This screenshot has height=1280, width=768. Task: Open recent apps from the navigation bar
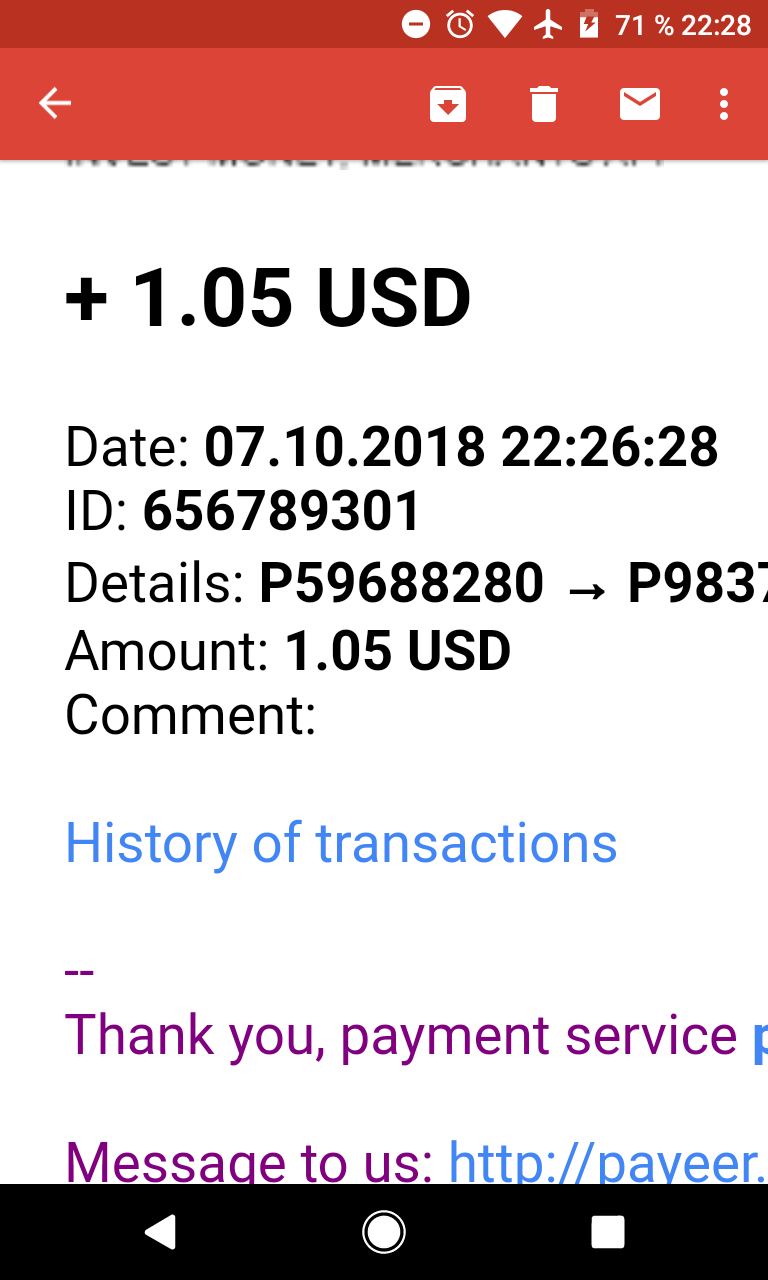coord(608,1232)
